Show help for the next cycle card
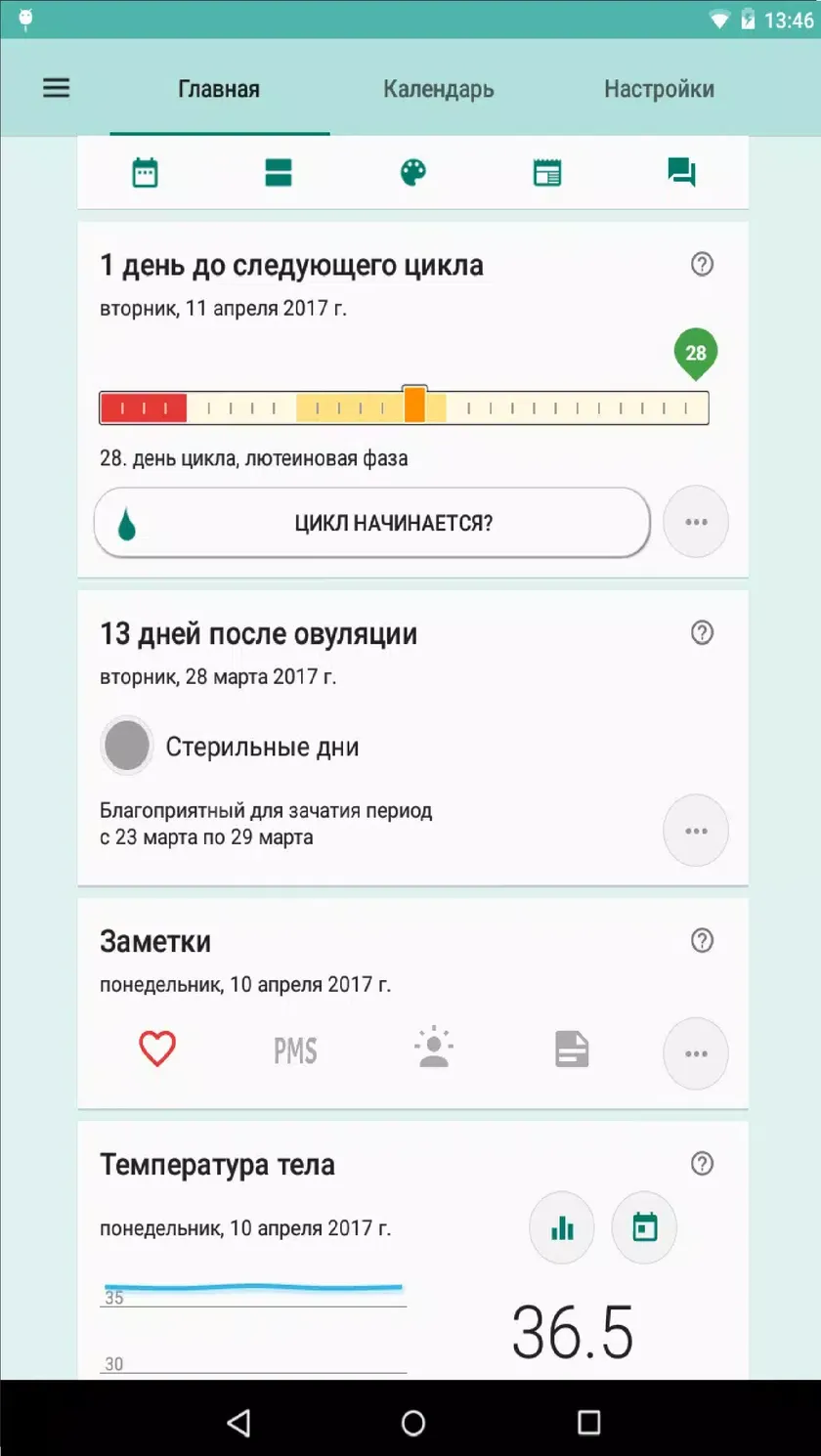 pyautogui.click(x=702, y=264)
